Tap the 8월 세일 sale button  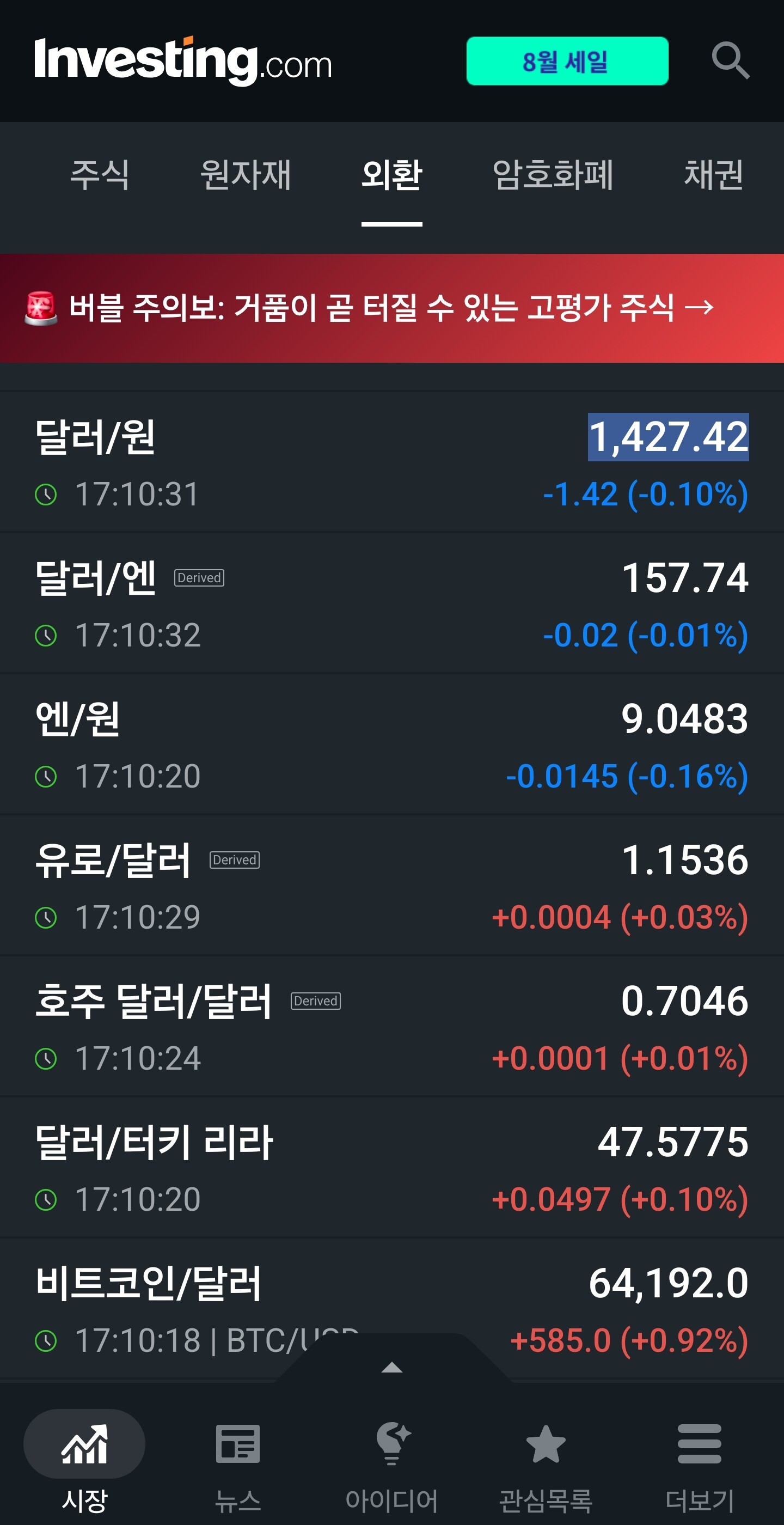[567, 61]
